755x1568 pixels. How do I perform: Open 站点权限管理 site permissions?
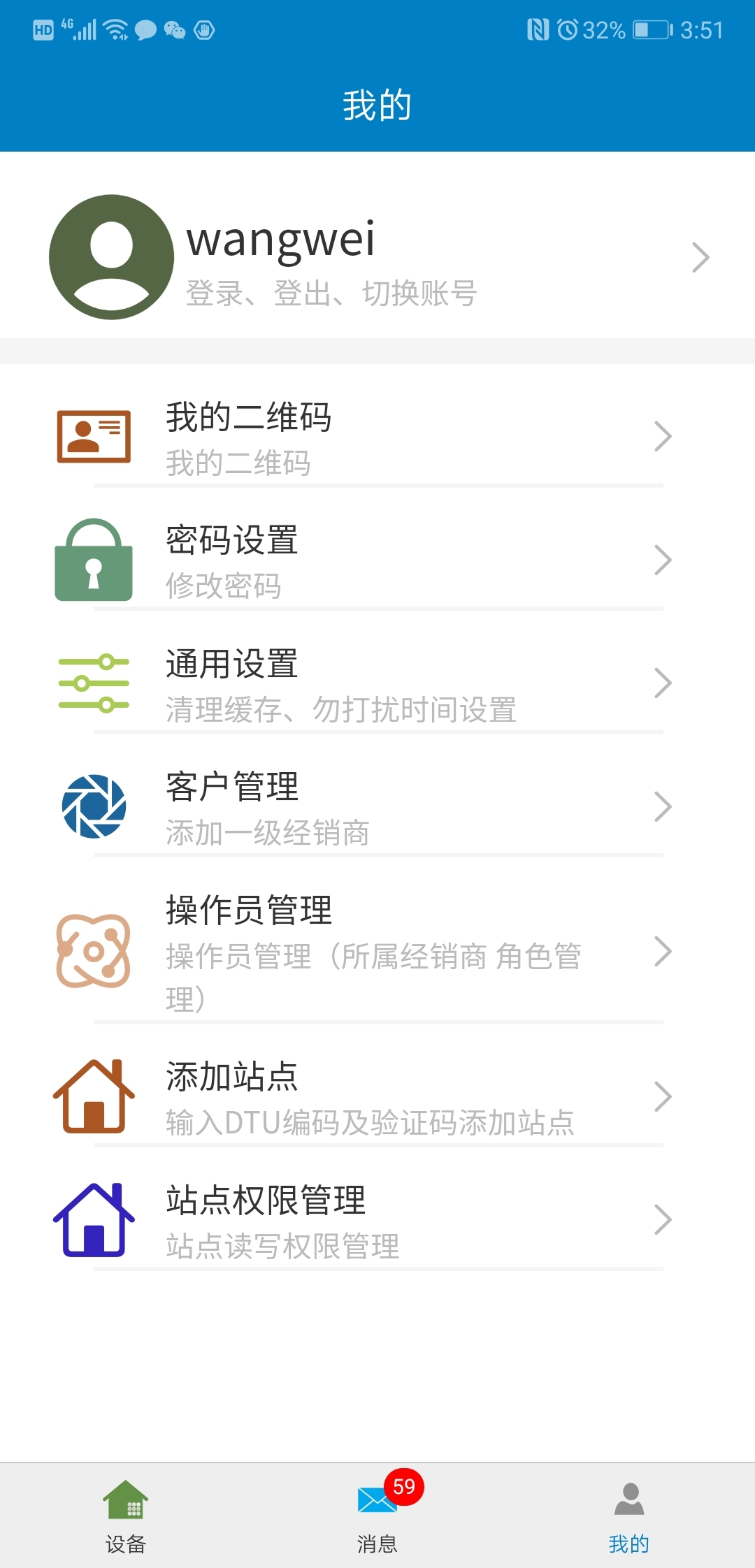click(x=377, y=1220)
